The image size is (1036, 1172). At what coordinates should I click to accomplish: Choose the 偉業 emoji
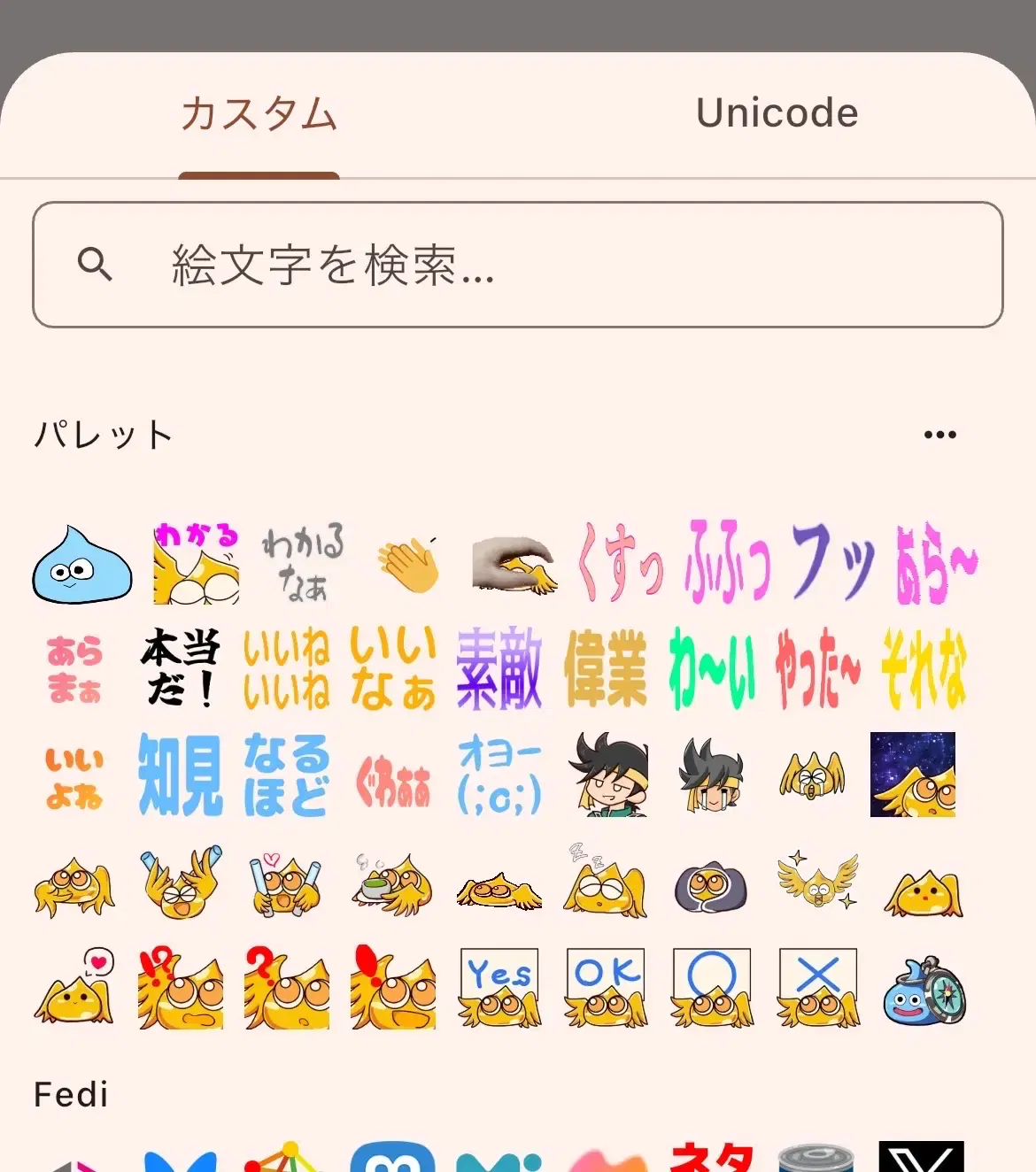coord(606,668)
